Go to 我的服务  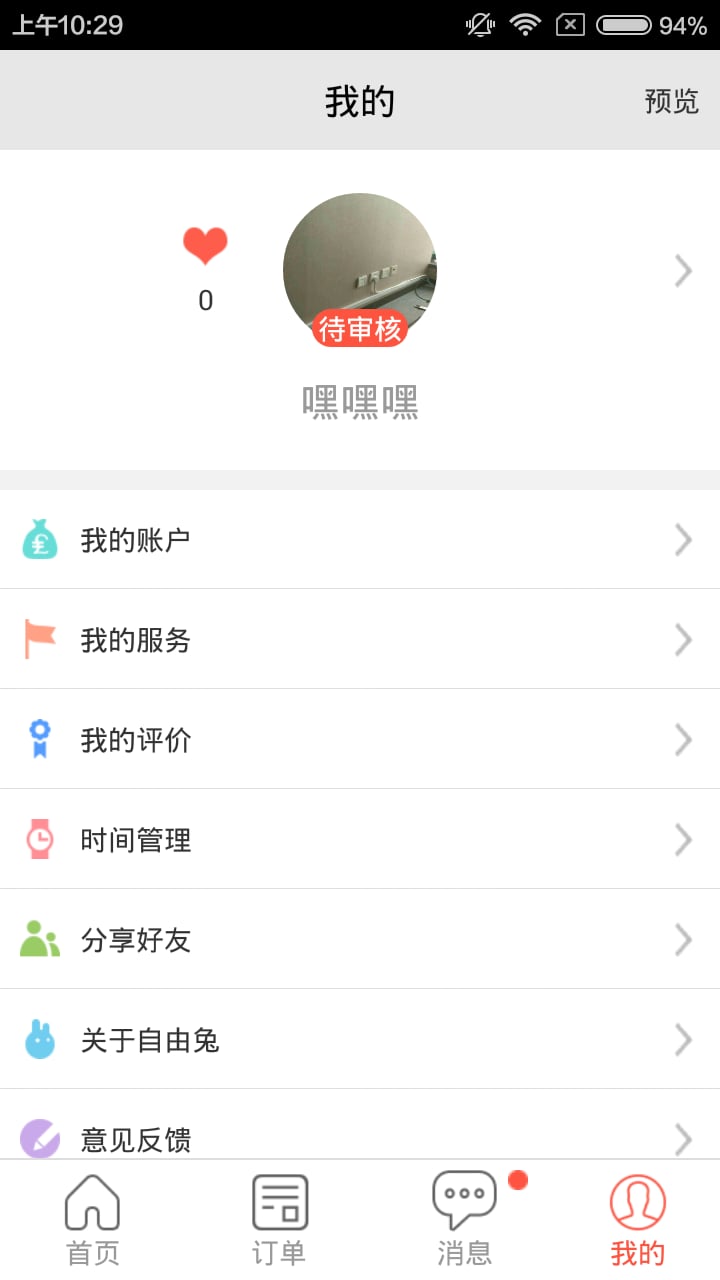(360, 640)
